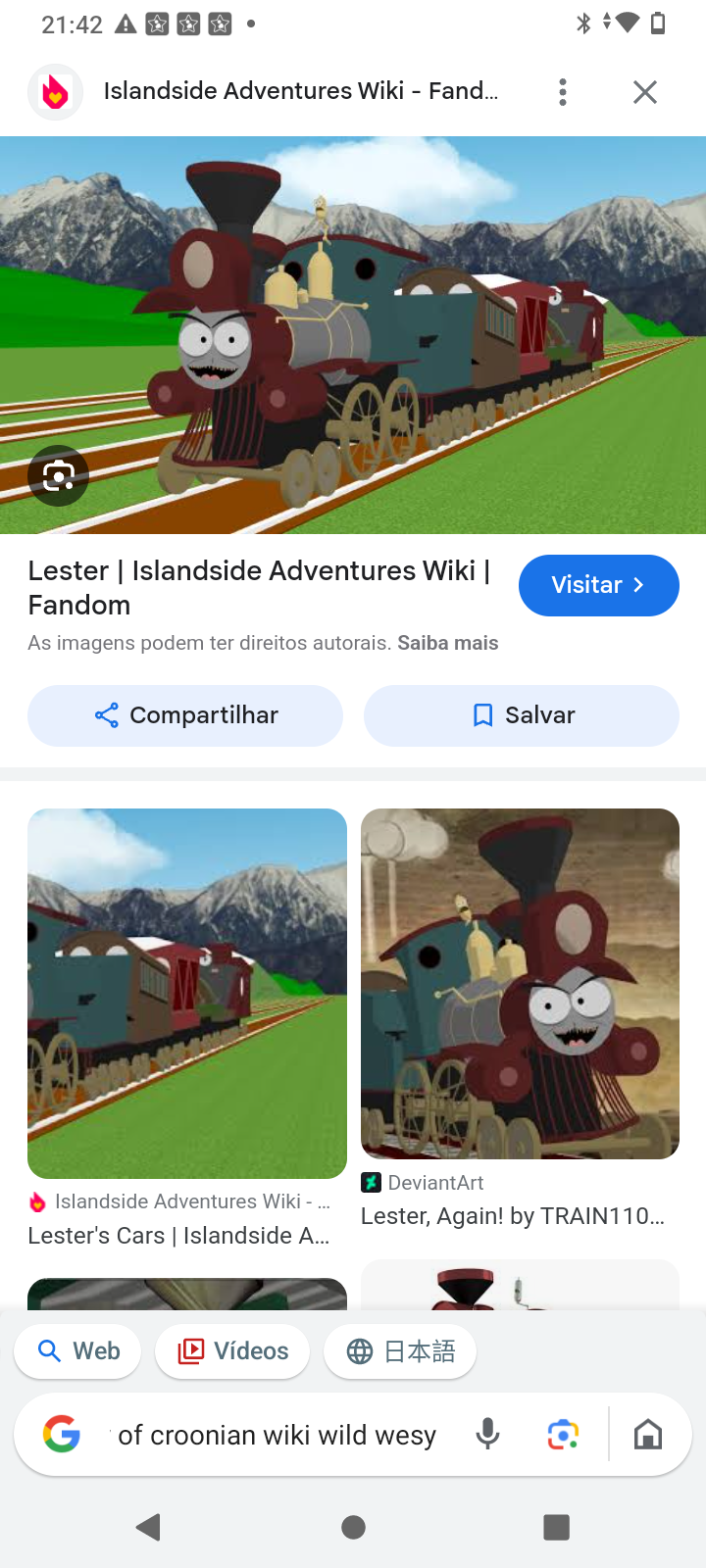Tap the Visitar button

pyautogui.click(x=598, y=585)
